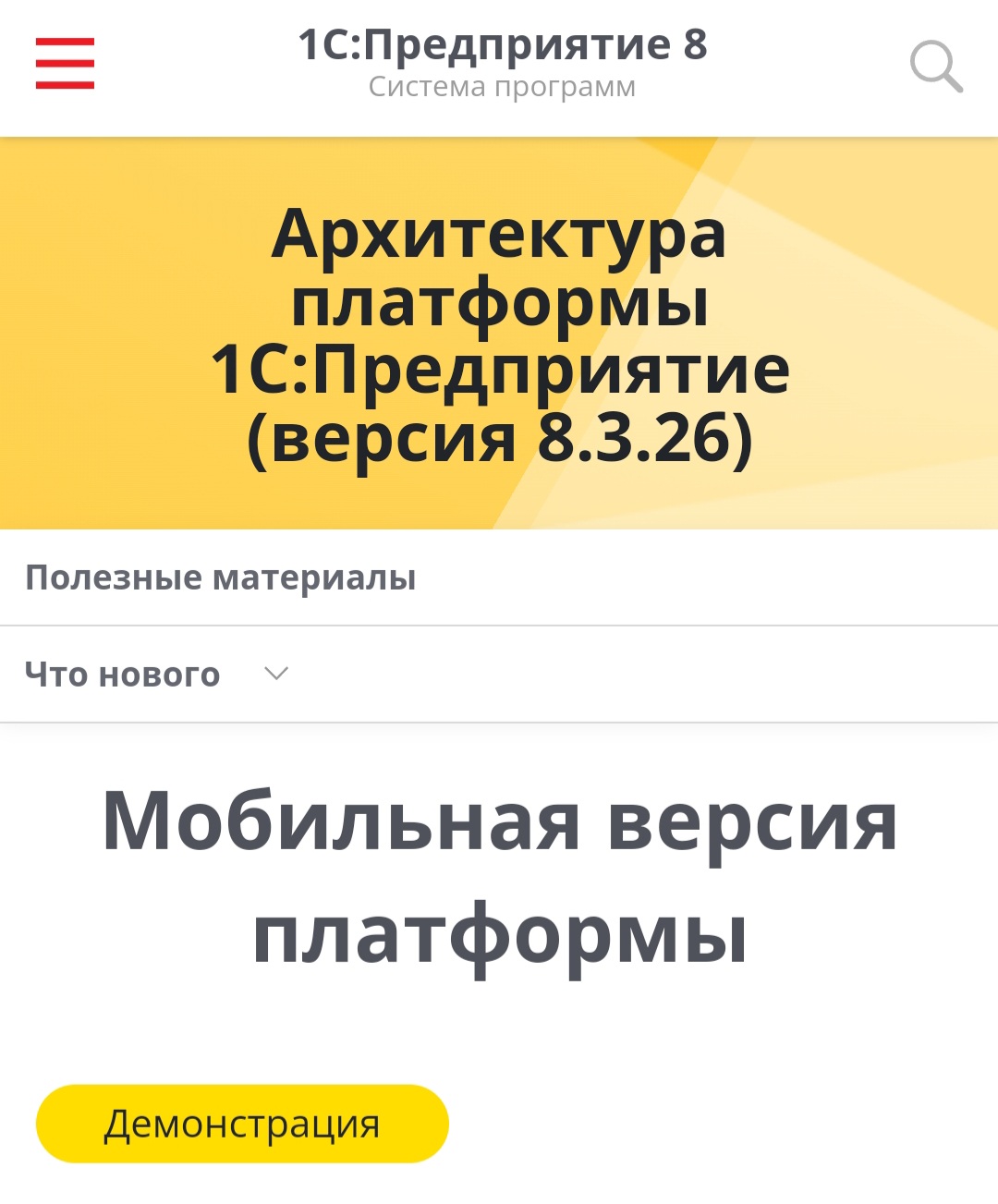Open the site search magnifier
The height and width of the screenshot is (1204, 998).
pos(935,67)
